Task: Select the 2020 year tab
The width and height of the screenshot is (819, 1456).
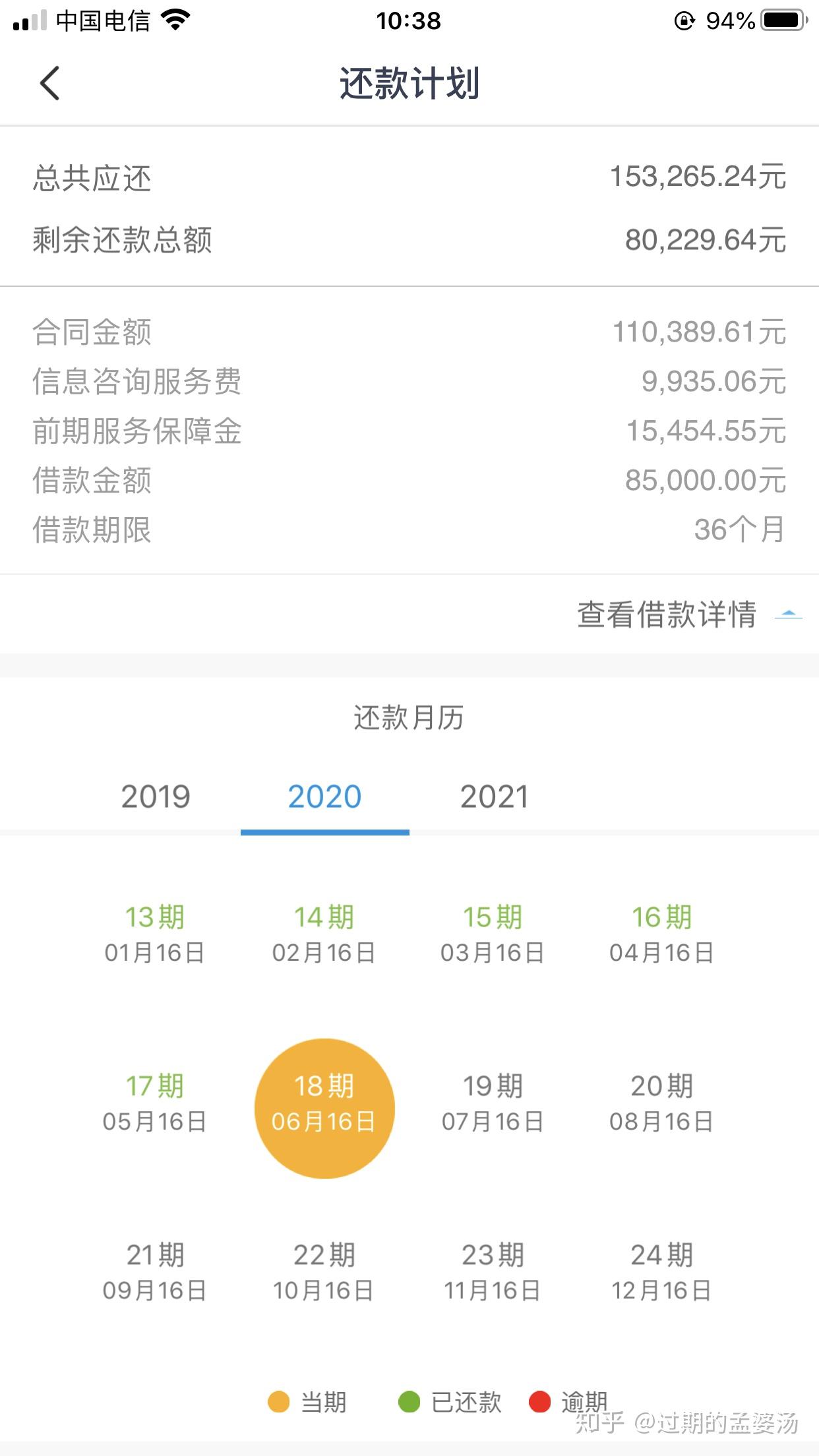Action: [x=324, y=797]
